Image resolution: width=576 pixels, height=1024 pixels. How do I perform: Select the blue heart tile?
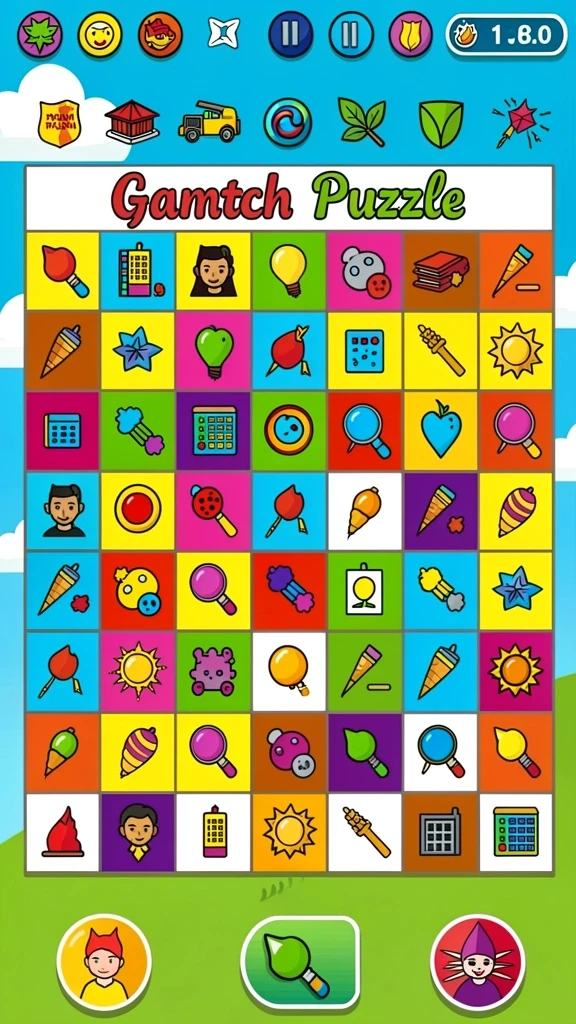440,431
